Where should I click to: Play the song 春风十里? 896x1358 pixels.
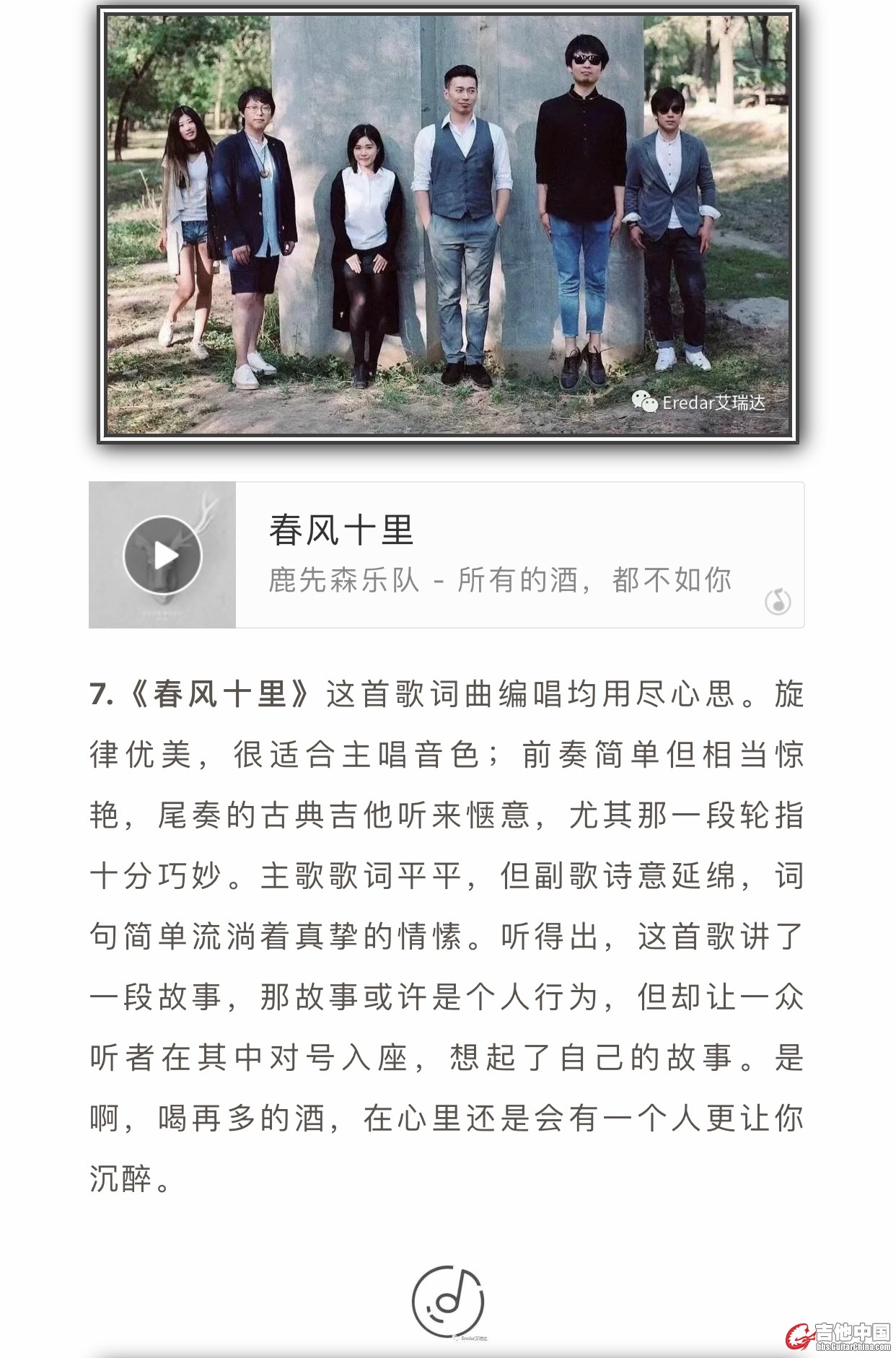162,556
